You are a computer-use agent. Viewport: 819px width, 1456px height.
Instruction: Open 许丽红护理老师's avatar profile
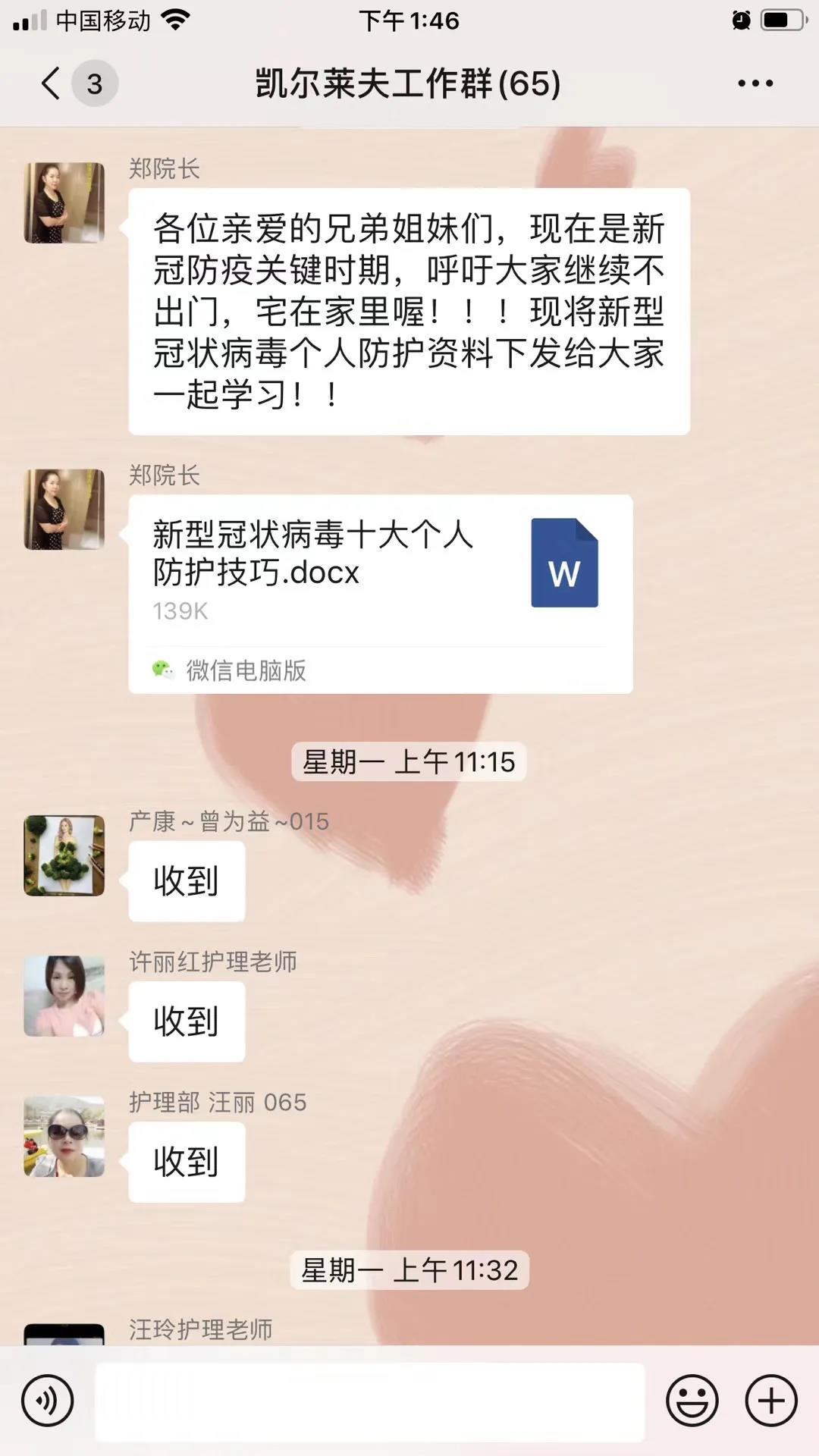point(64,996)
